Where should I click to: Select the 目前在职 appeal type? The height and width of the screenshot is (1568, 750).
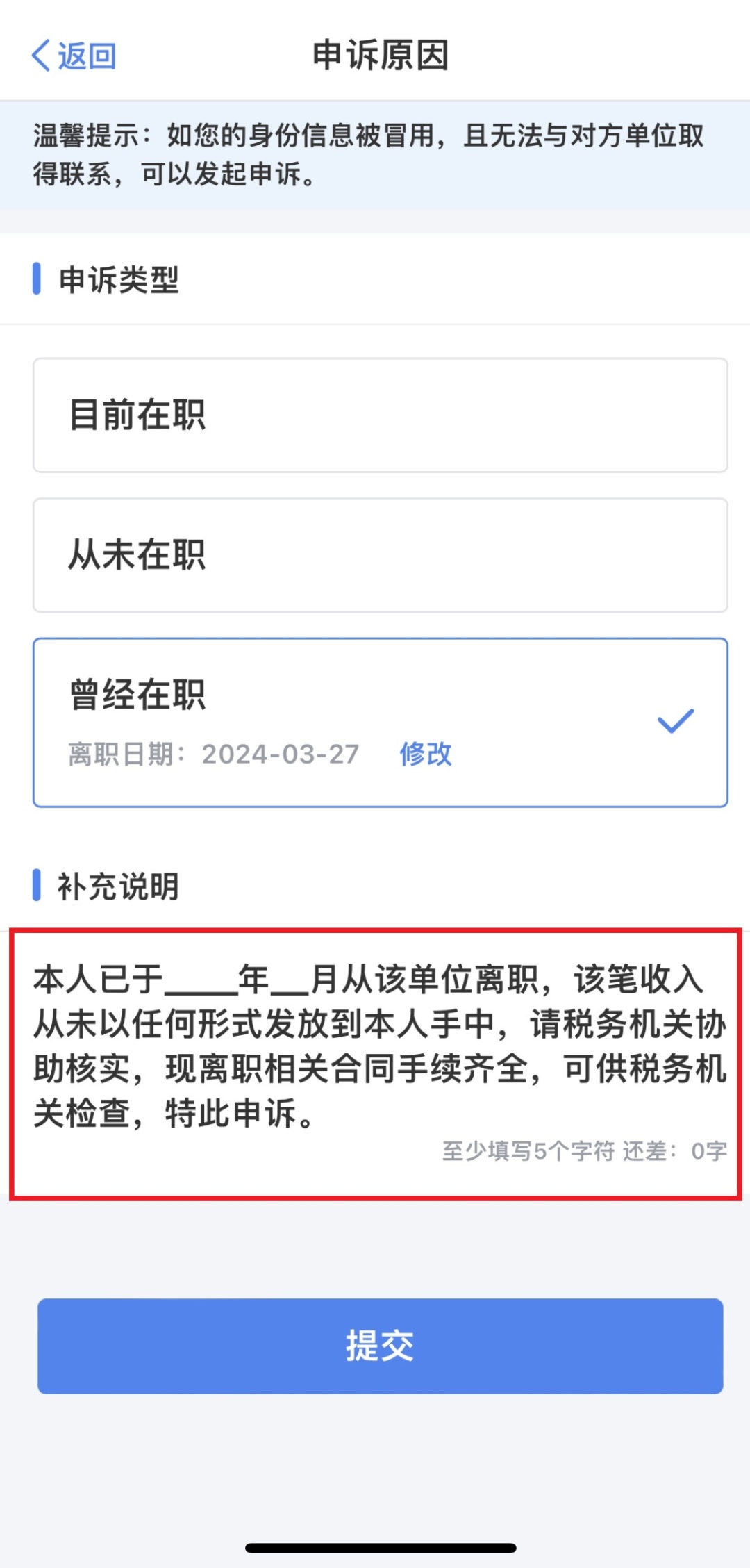click(380, 415)
